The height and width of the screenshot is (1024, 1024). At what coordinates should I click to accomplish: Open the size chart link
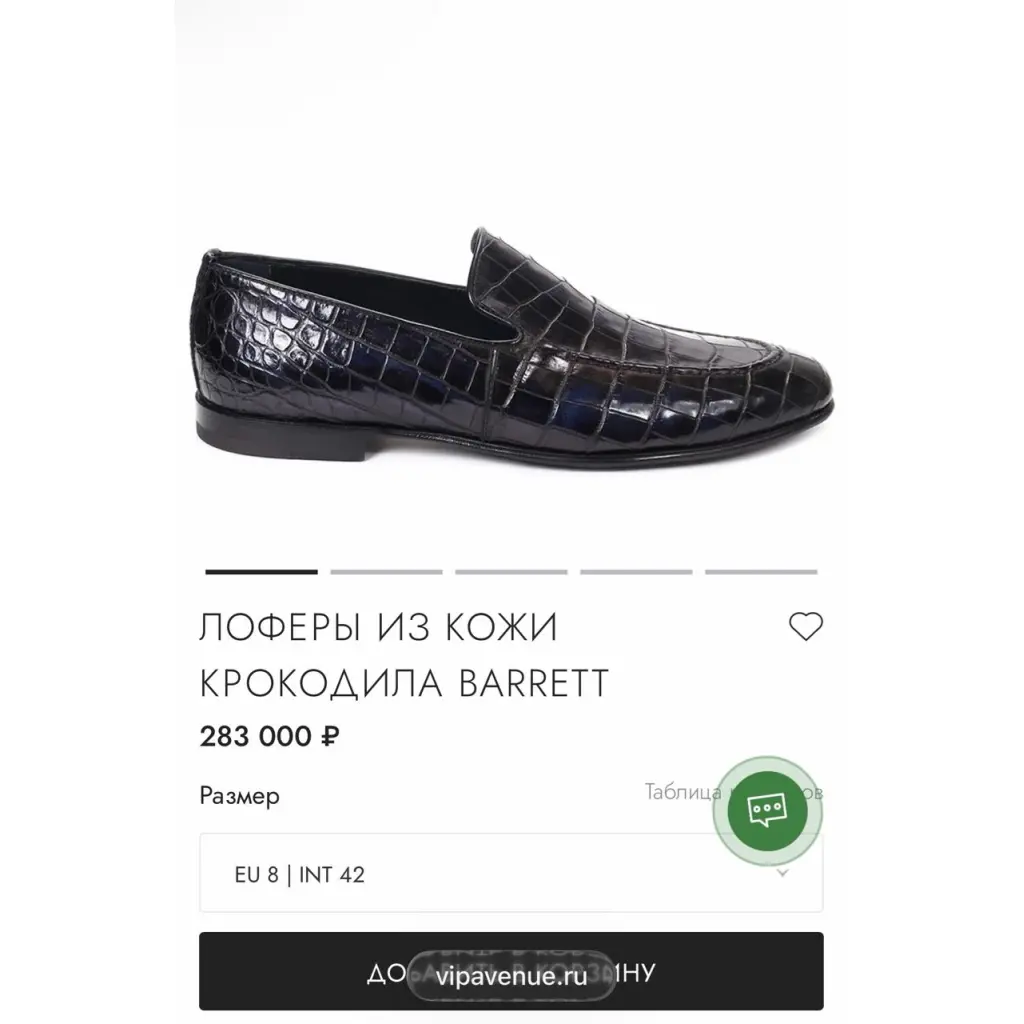(x=680, y=792)
